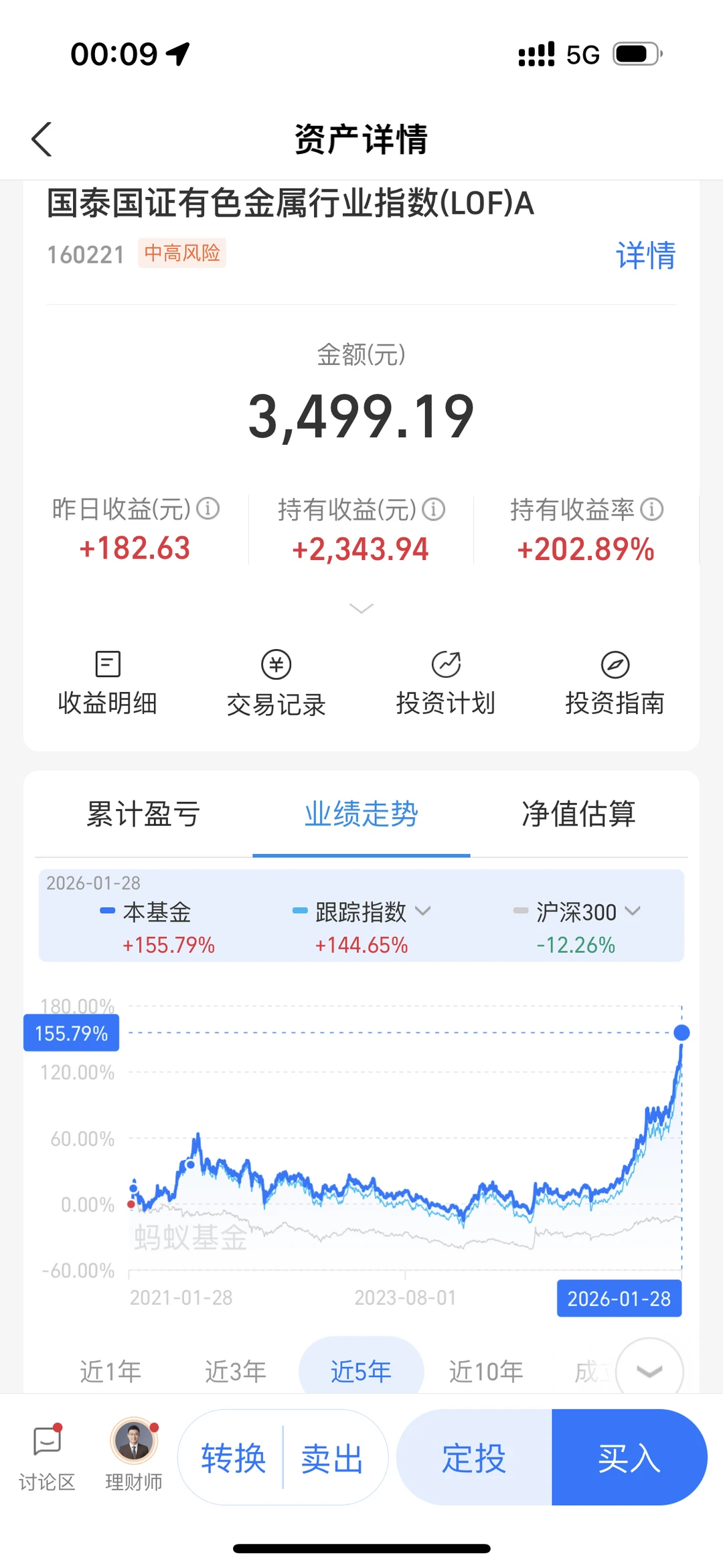Viewport: 723px width, 1568px height.
Task: Open 投资指南
Action: 615,683
